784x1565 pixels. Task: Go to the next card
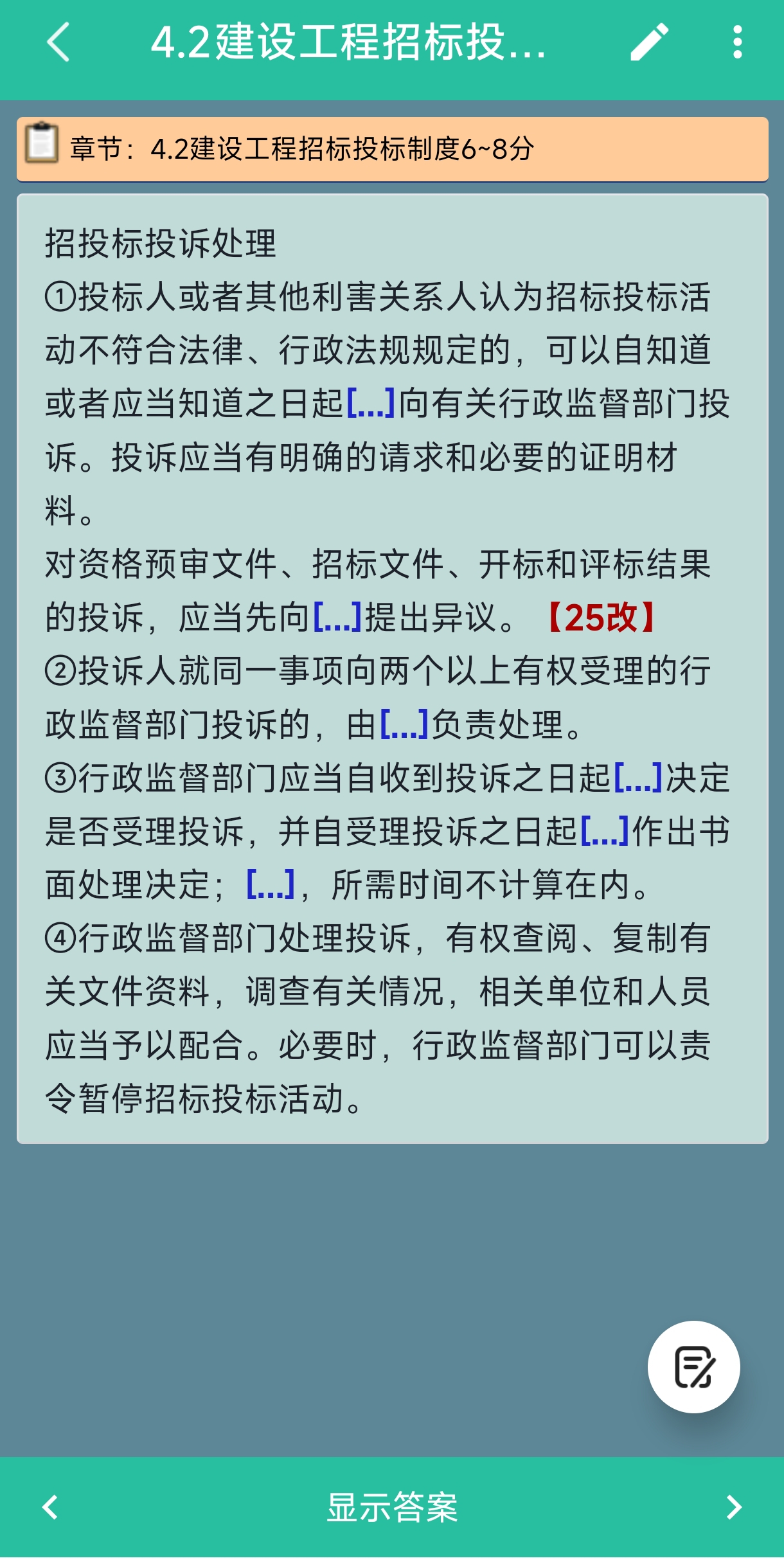(x=734, y=1507)
